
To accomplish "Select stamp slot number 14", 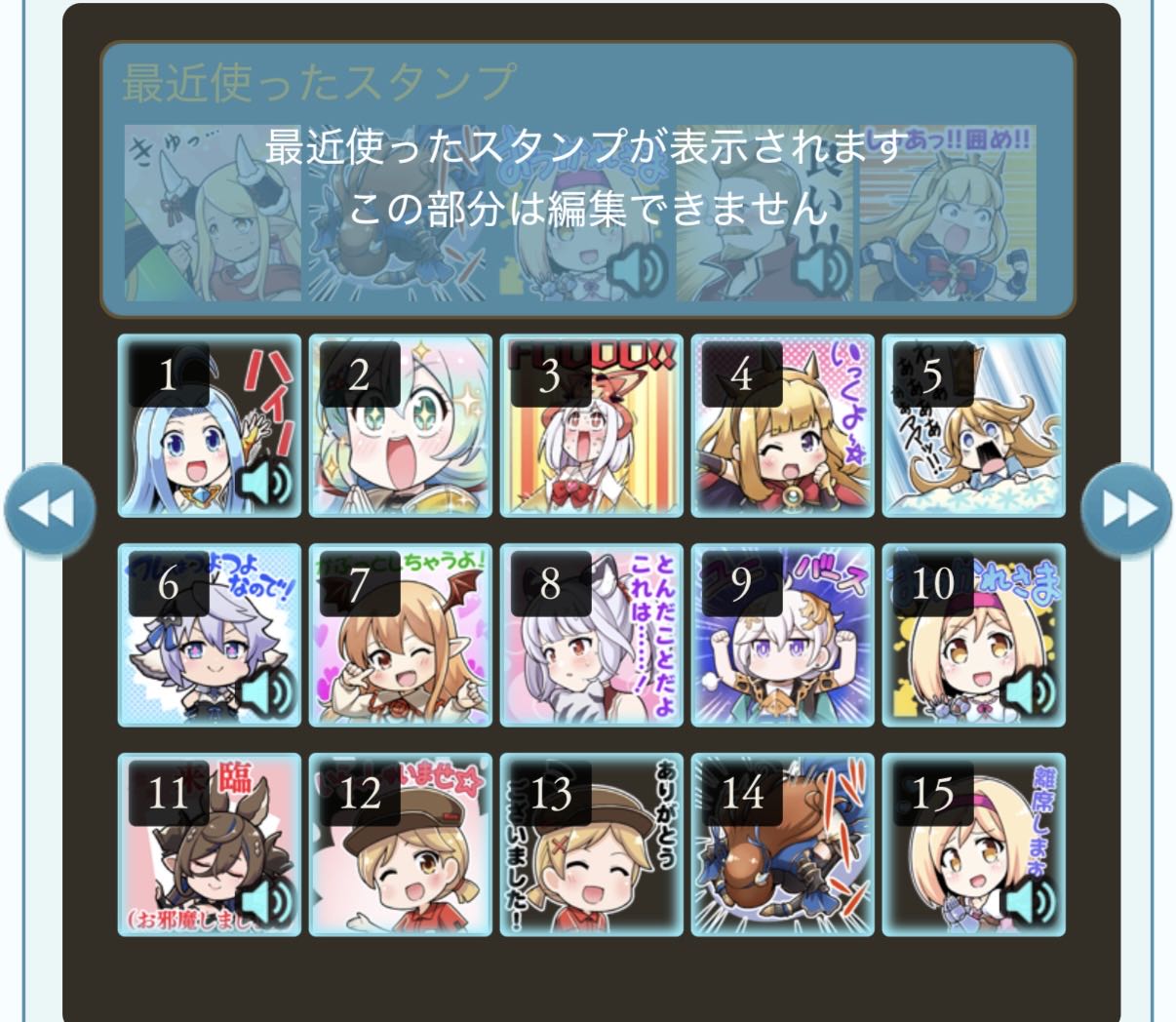I will [782, 845].
